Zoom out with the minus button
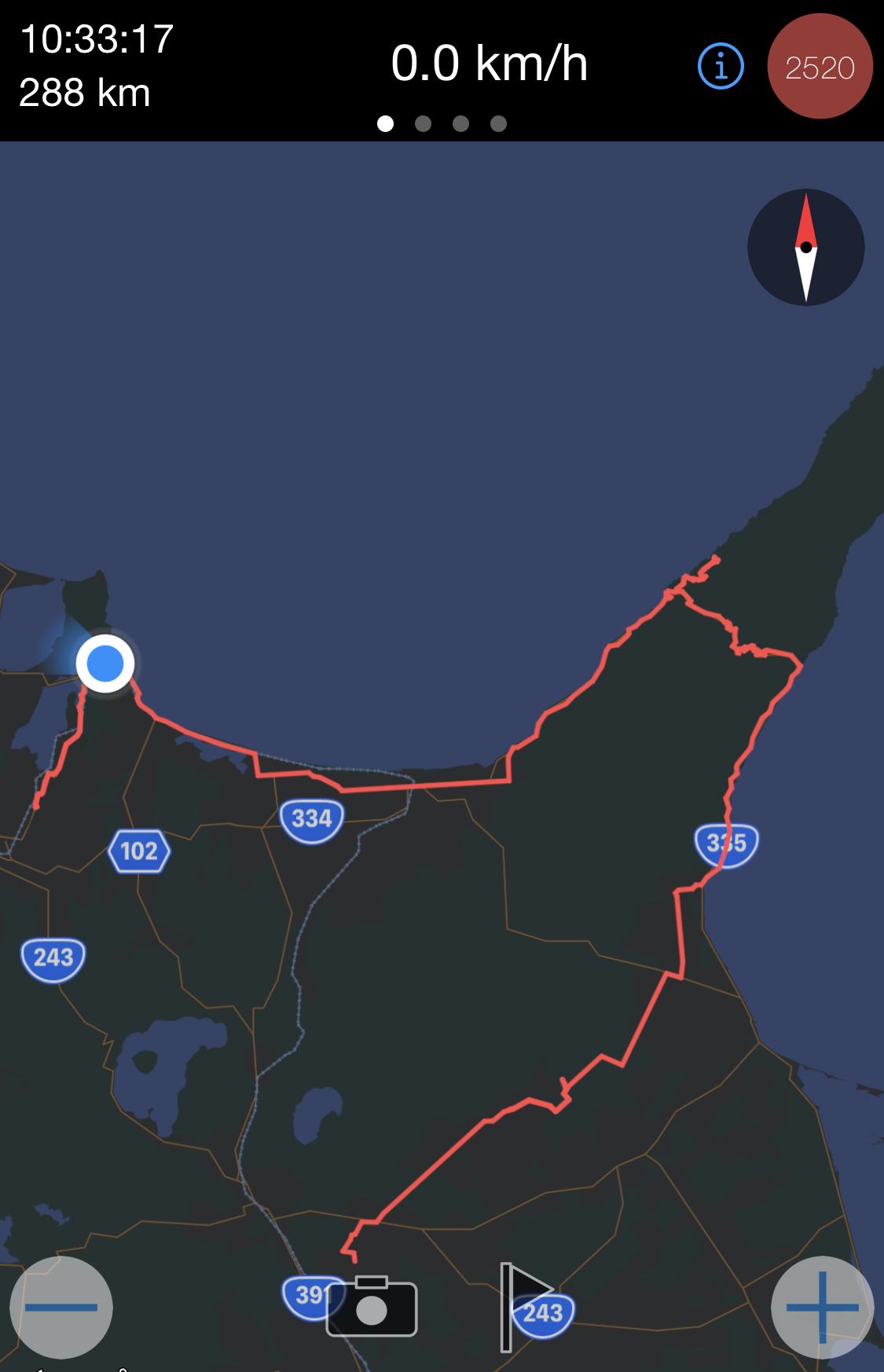The image size is (884, 1372). point(61,1307)
